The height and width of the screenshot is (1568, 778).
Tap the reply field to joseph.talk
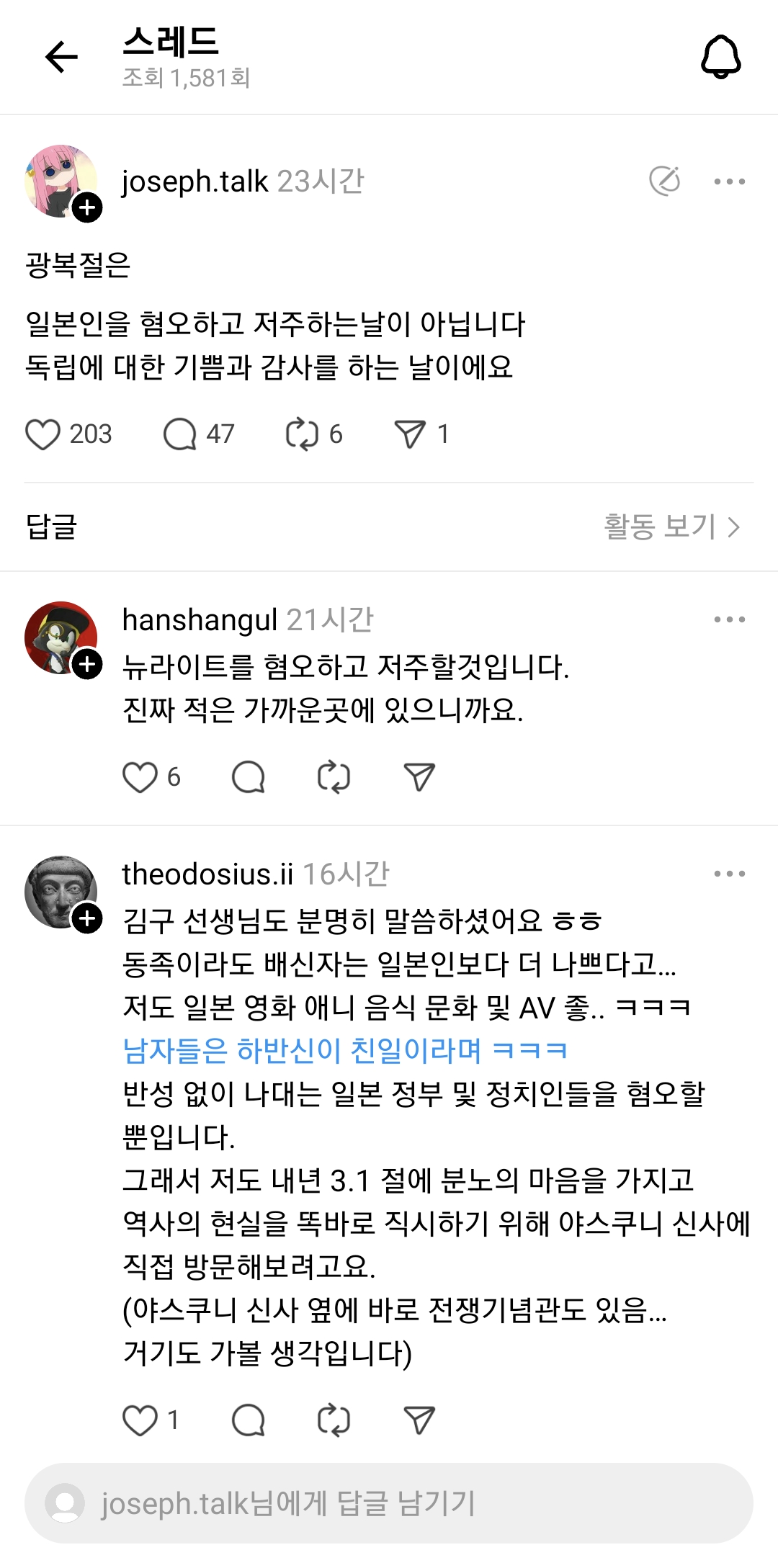[x=389, y=1503]
